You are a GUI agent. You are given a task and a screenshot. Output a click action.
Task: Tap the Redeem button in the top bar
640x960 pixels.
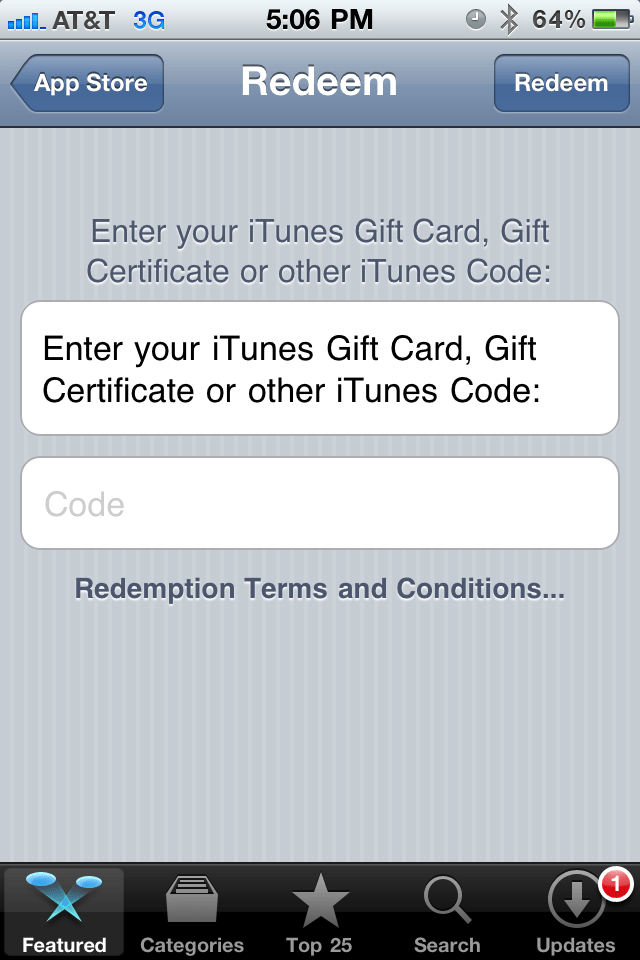pyautogui.click(x=560, y=84)
